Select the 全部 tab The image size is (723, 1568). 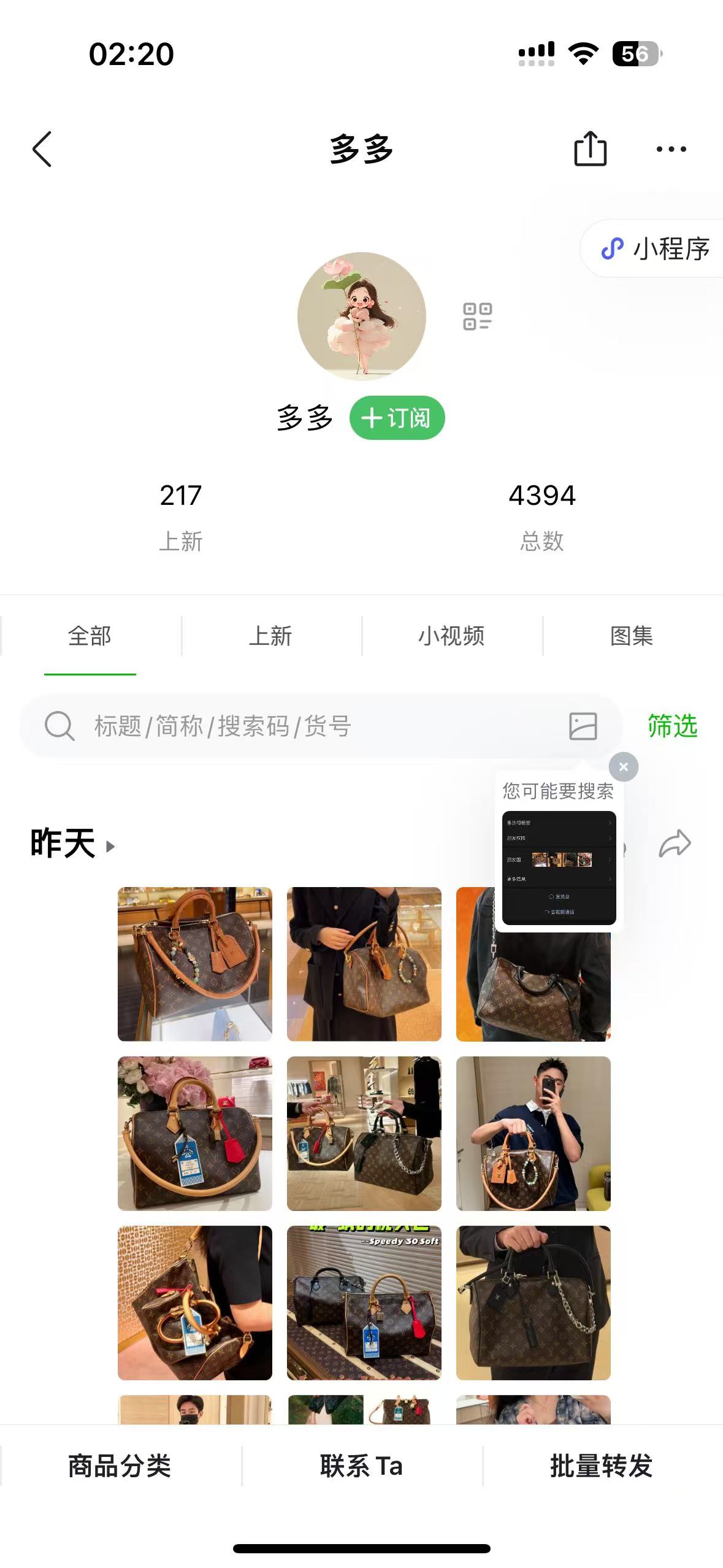pos(90,636)
